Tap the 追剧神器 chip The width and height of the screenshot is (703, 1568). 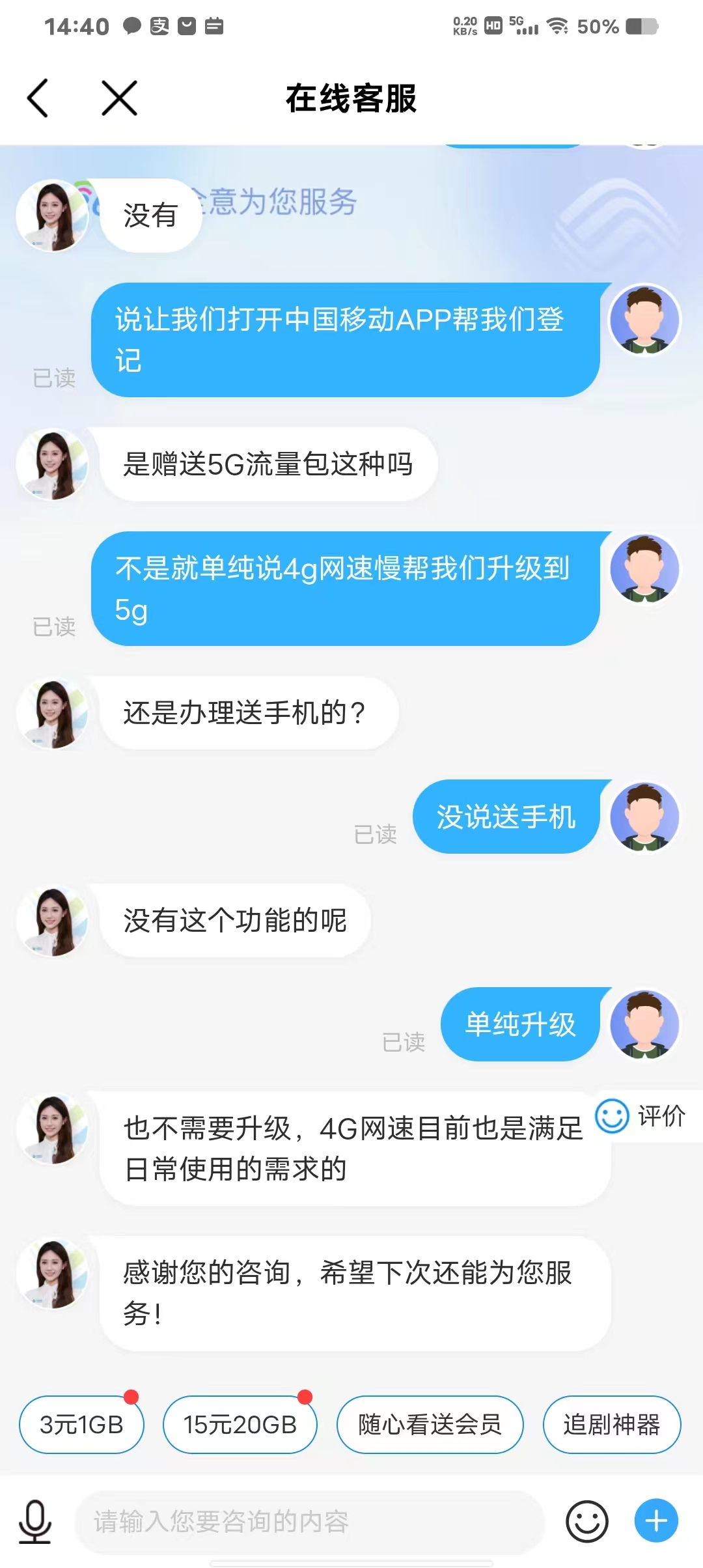point(611,1424)
